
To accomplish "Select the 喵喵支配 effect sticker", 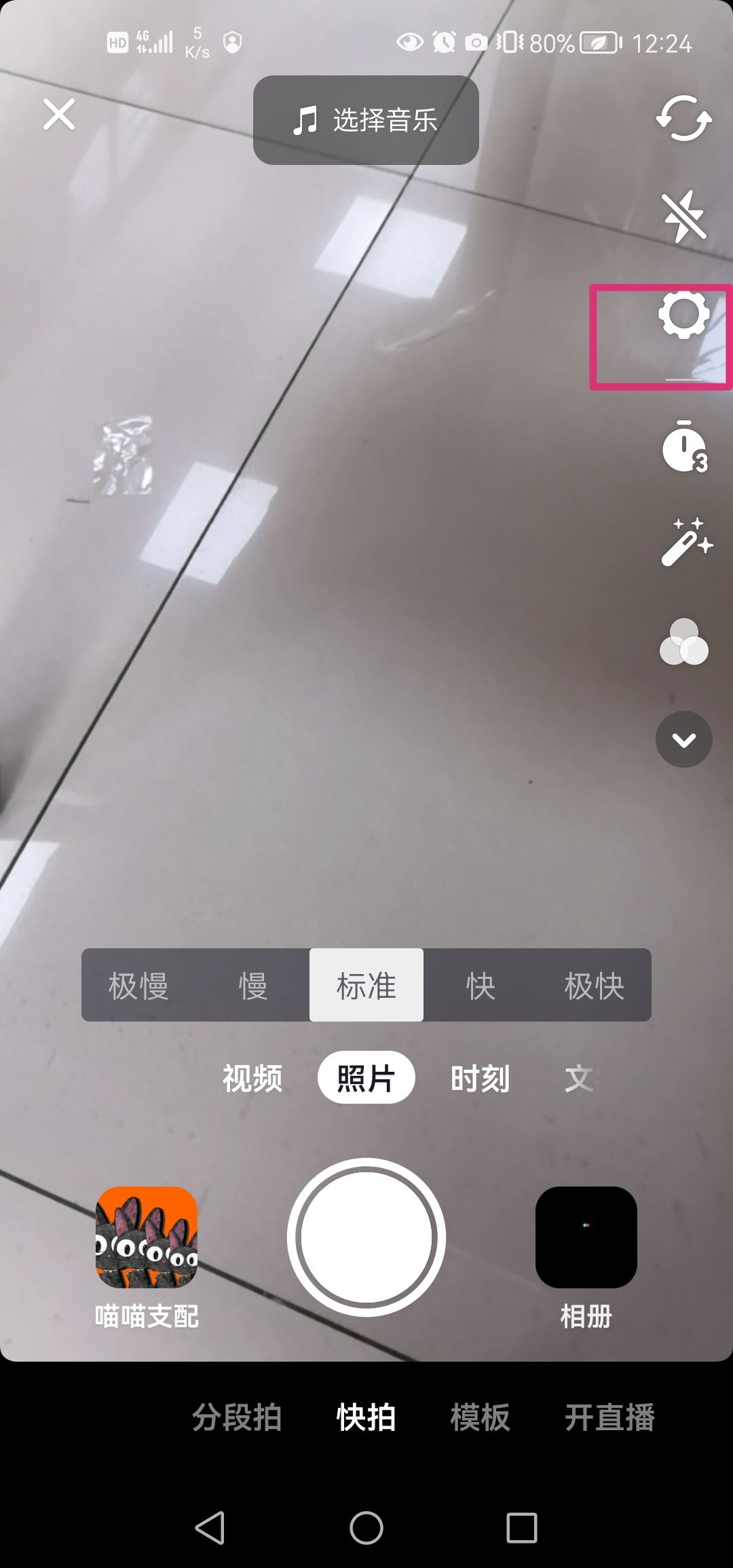I will pyautogui.click(x=147, y=1239).
